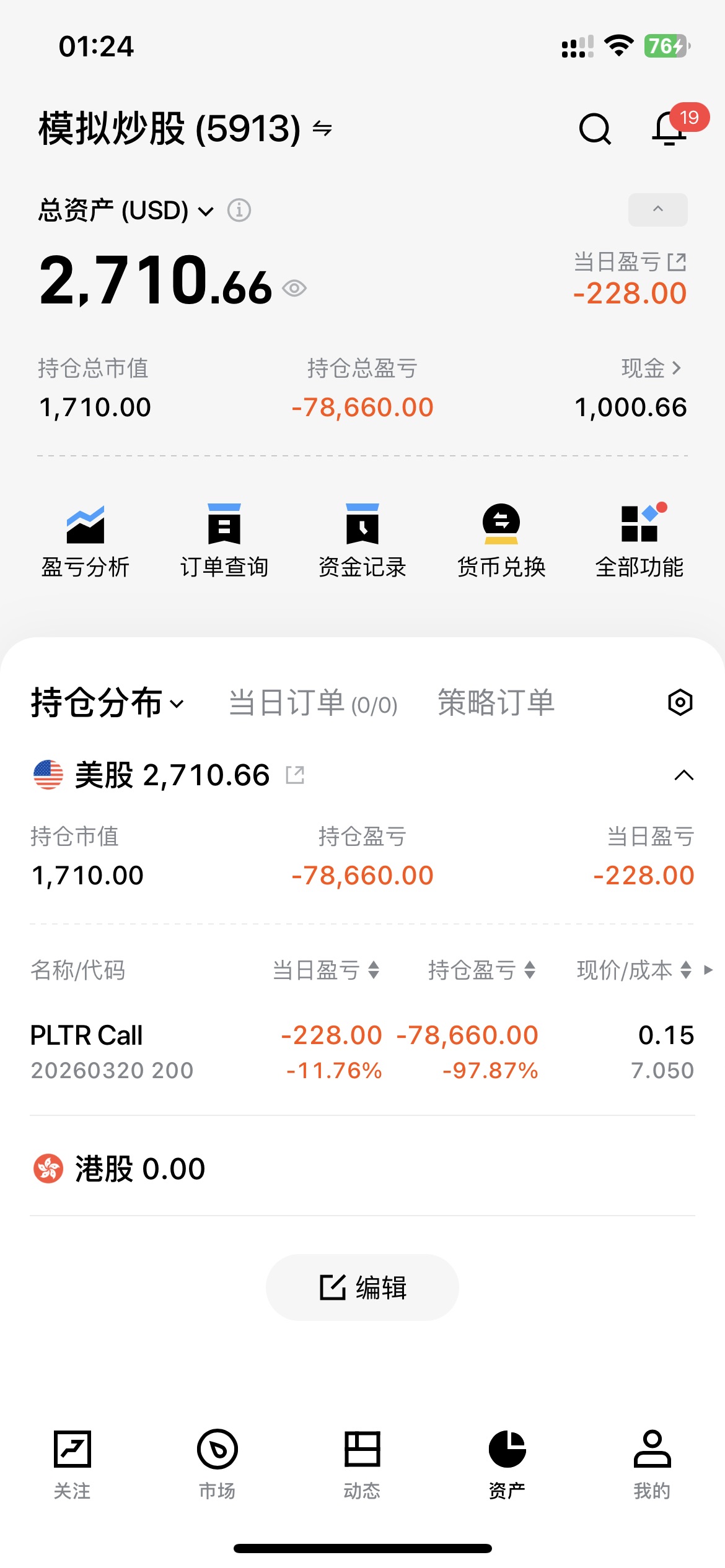Hide the total assets amount

(x=294, y=288)
